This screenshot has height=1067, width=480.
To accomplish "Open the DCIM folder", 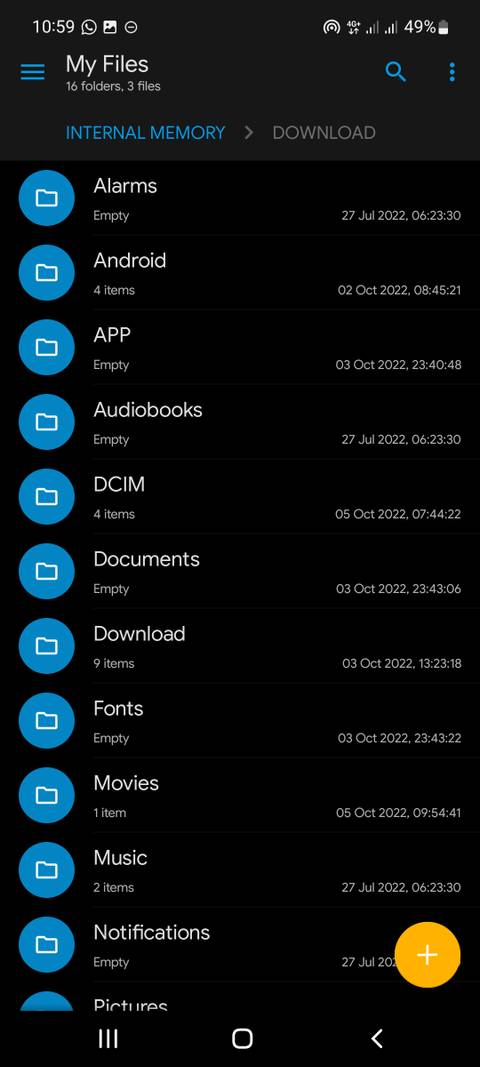I will (x=240, y=497).
